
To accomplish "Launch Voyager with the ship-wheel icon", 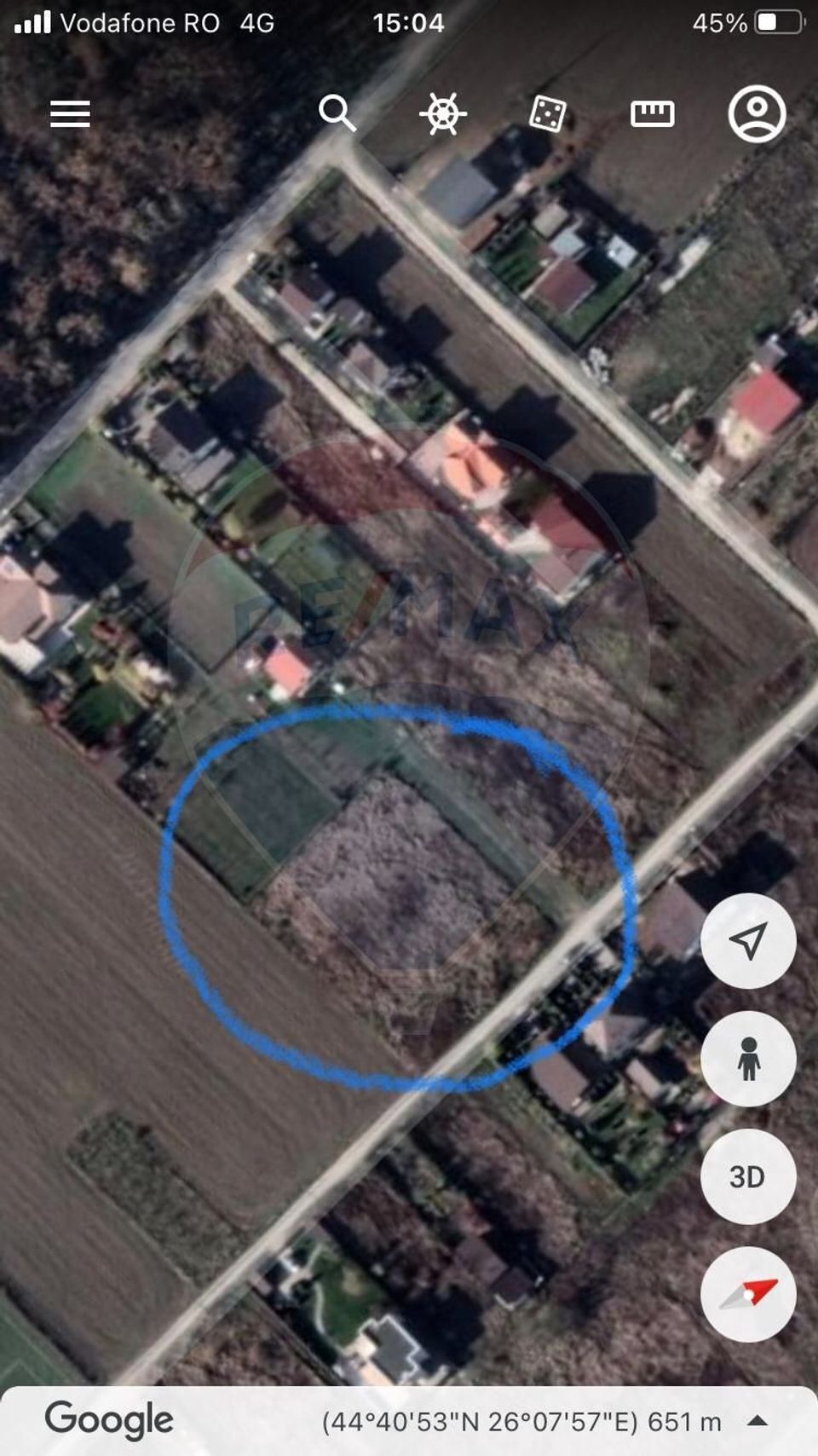I will click(443, 113).
